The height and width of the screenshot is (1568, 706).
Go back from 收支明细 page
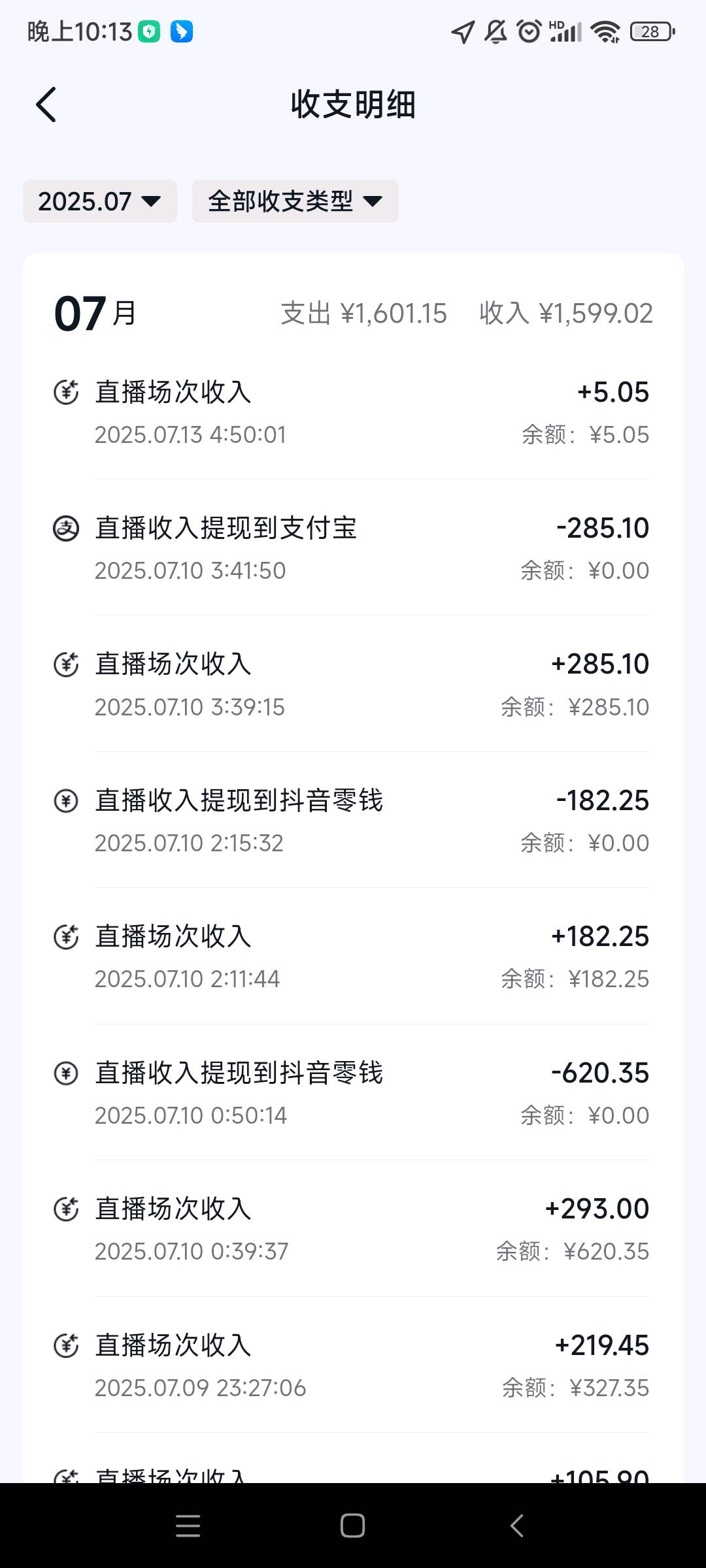click(46, 105)
